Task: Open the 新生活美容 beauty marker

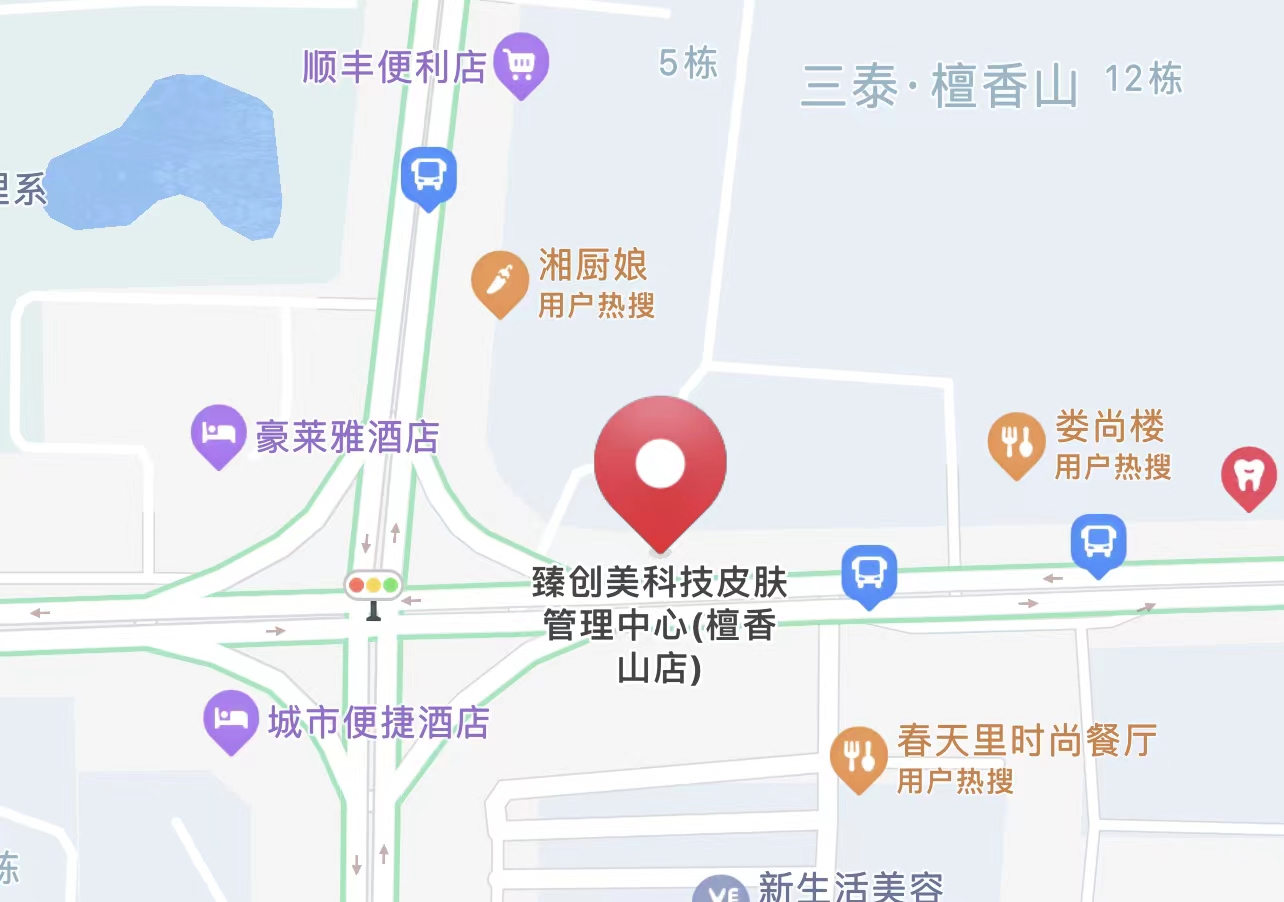Action: click(720, 890)
